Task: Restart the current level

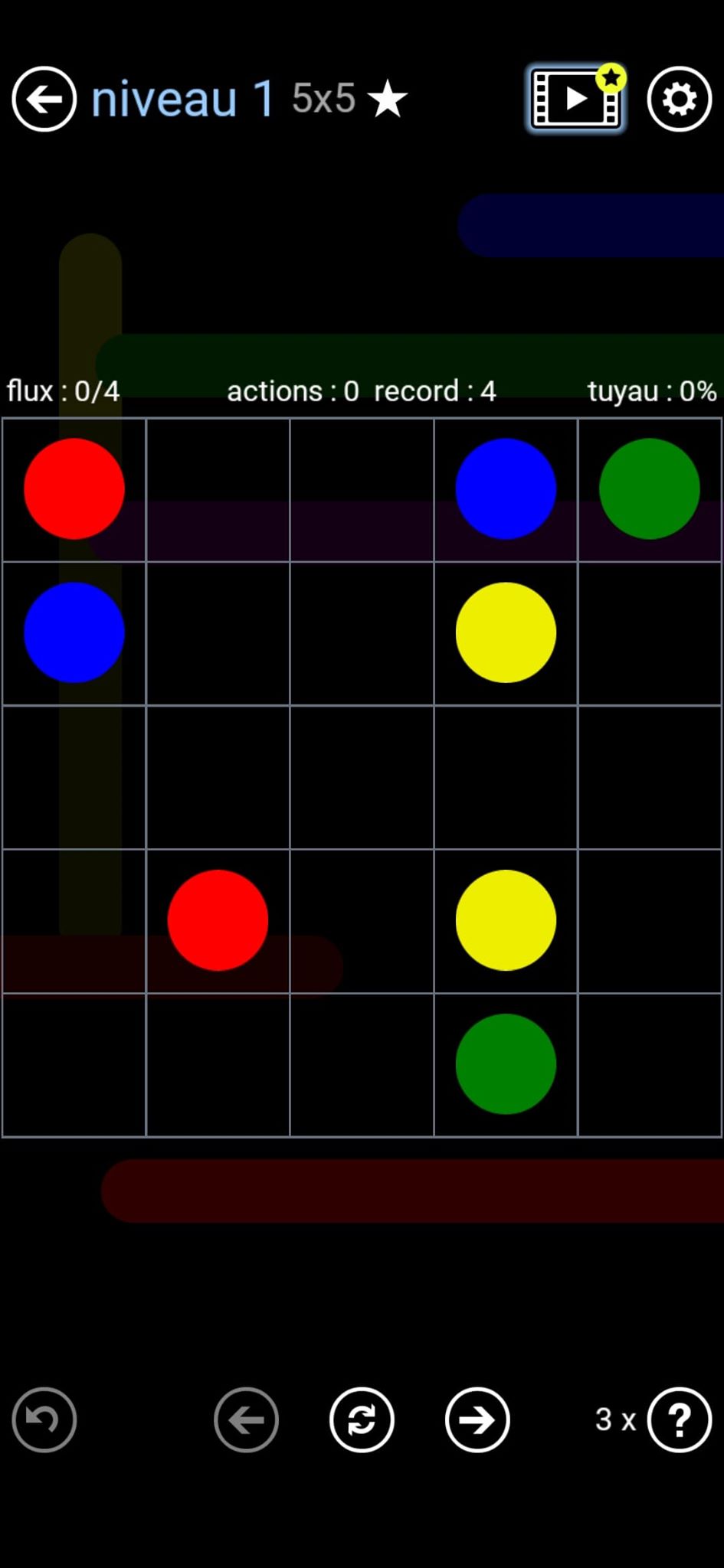Action: 362,1419
